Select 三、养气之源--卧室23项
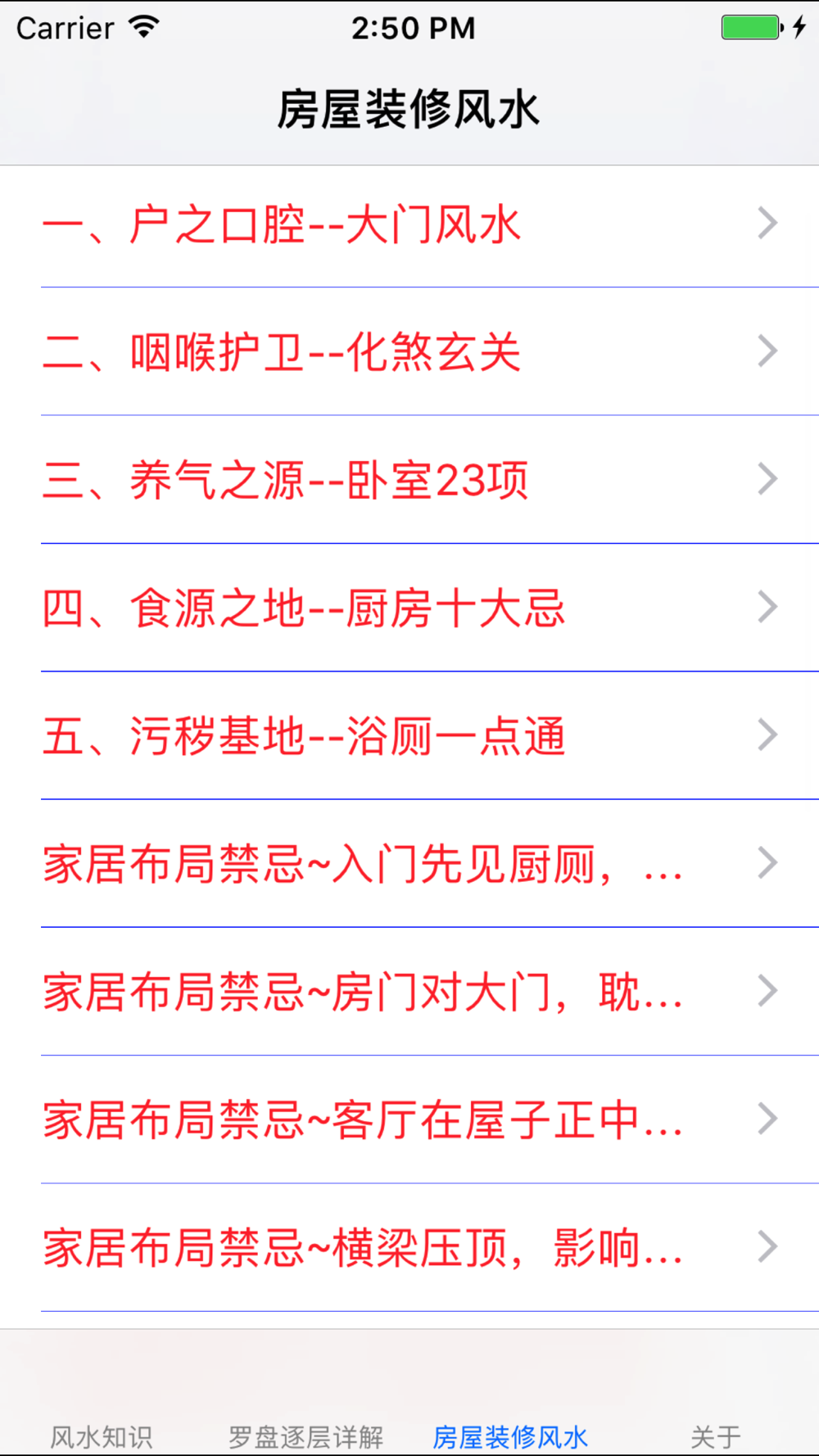Screen dimensions: 819x1456 409,479
